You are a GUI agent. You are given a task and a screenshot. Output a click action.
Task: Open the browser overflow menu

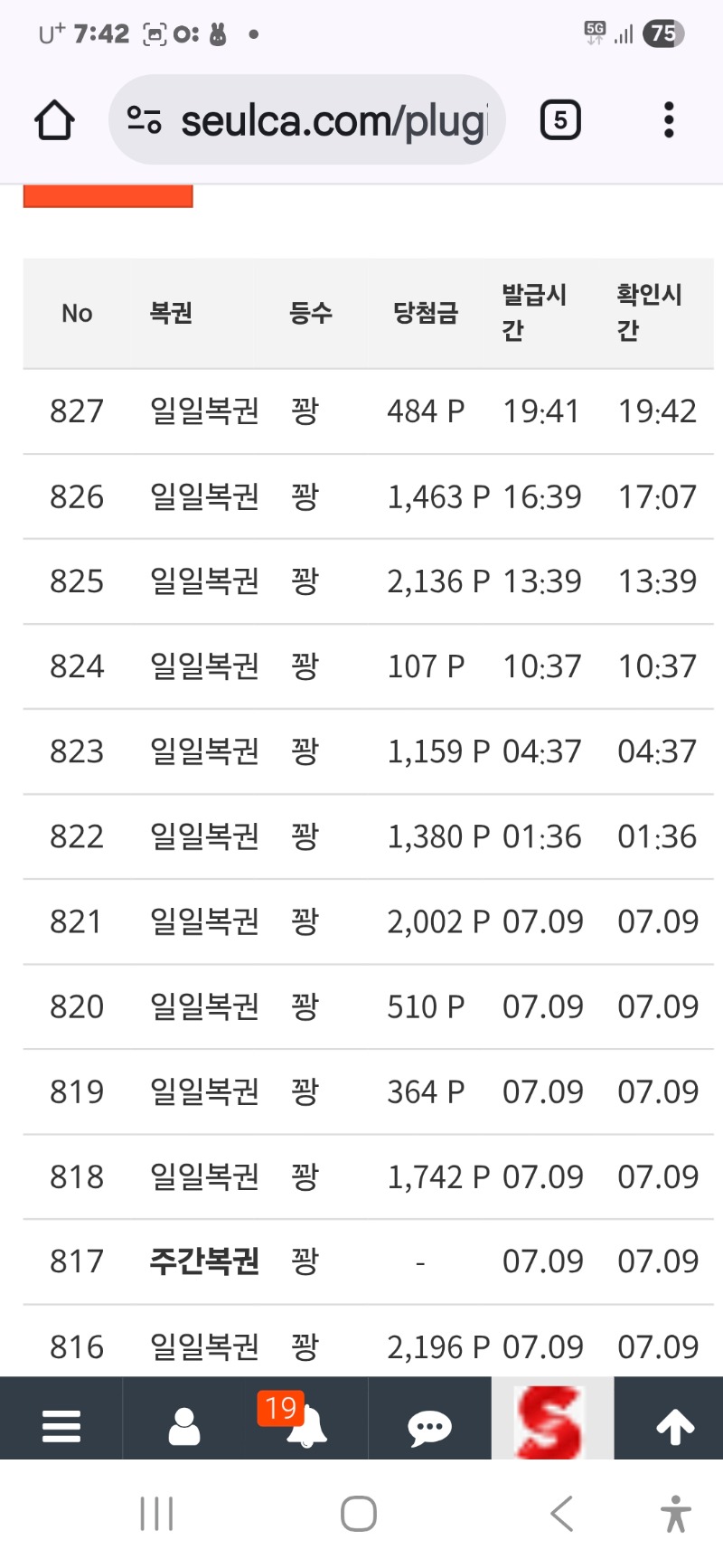669,120
